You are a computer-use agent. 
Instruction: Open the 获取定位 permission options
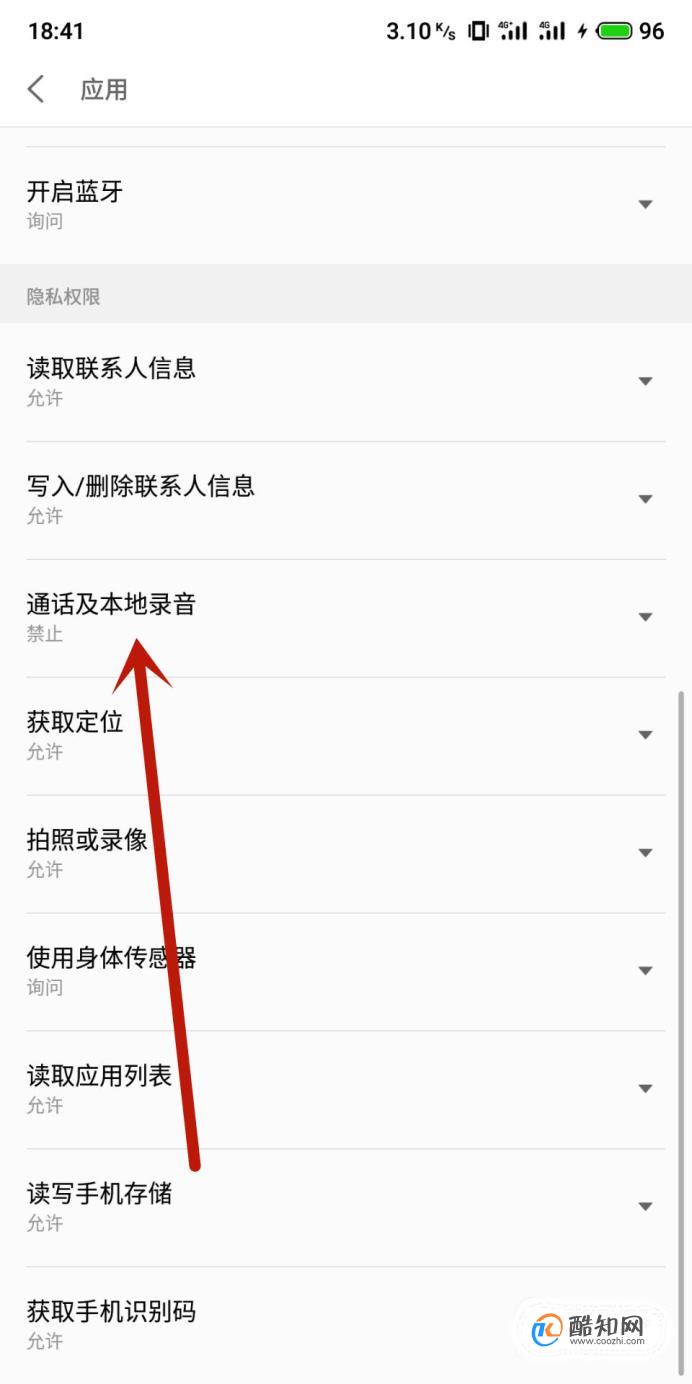coord(645,735)
